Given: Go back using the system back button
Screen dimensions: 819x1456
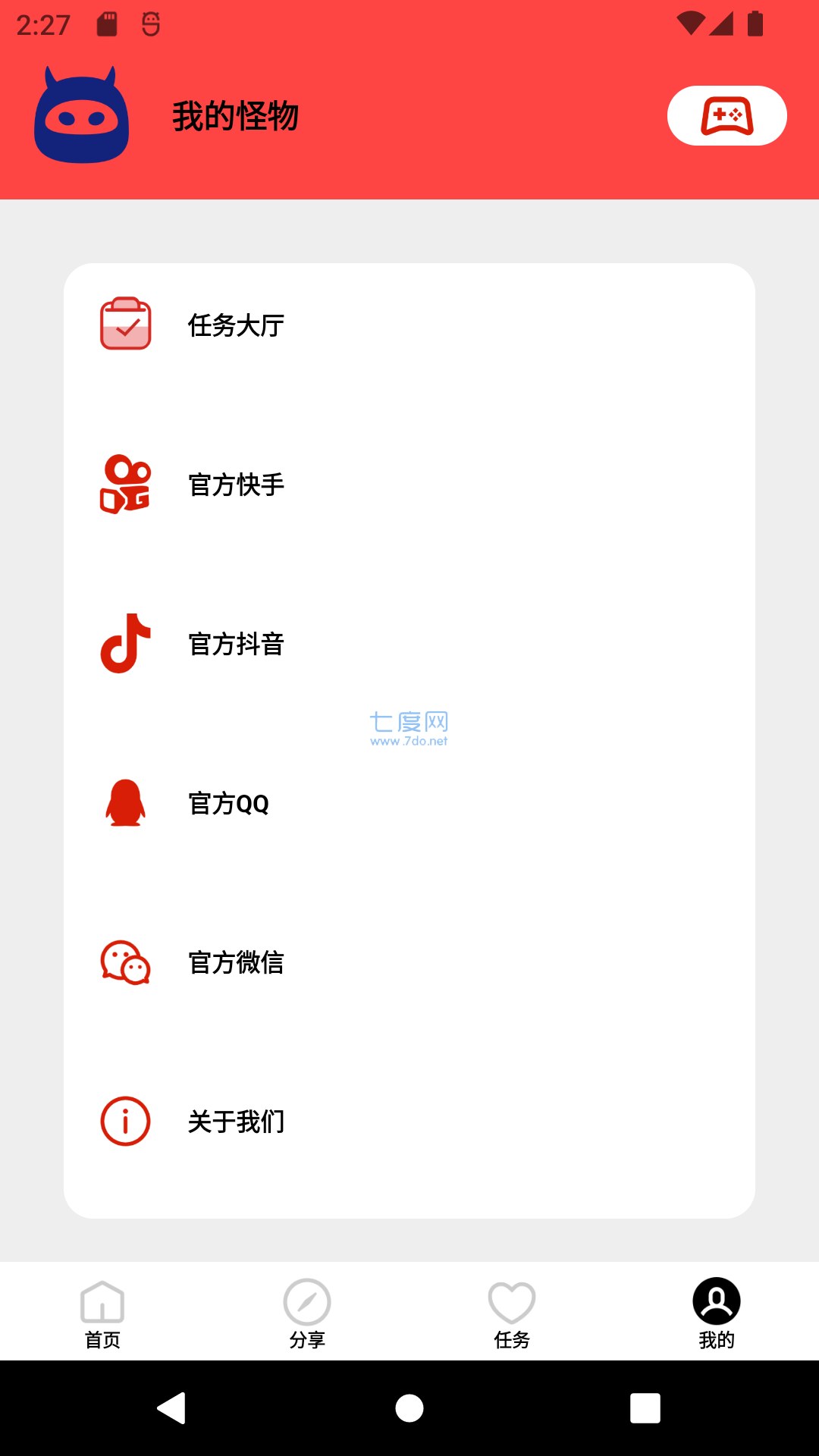Looking at the screenshot, I should pyautogui.click(x=172, y=1408).
